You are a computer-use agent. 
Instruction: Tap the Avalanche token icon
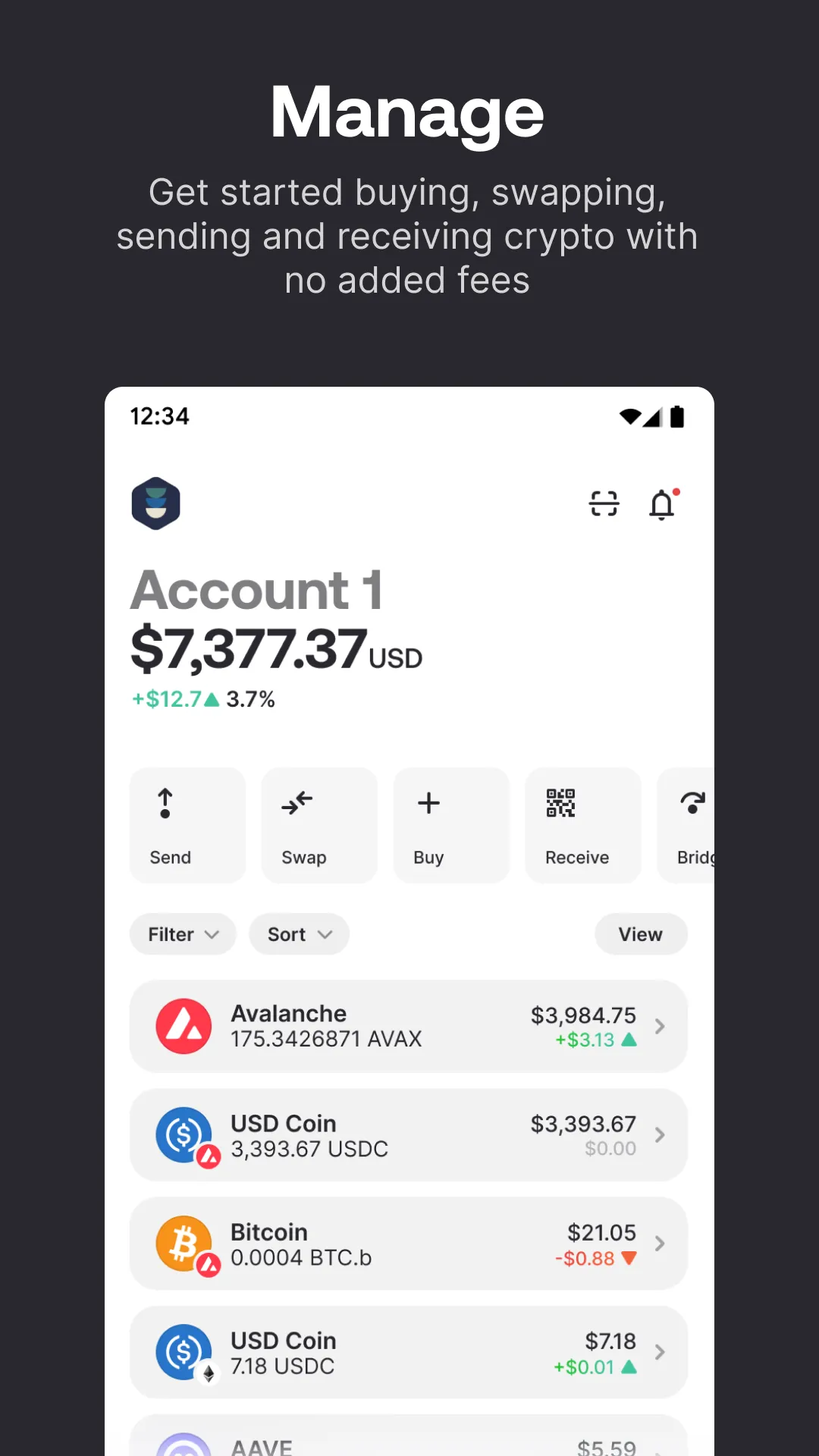(183, 1026)
